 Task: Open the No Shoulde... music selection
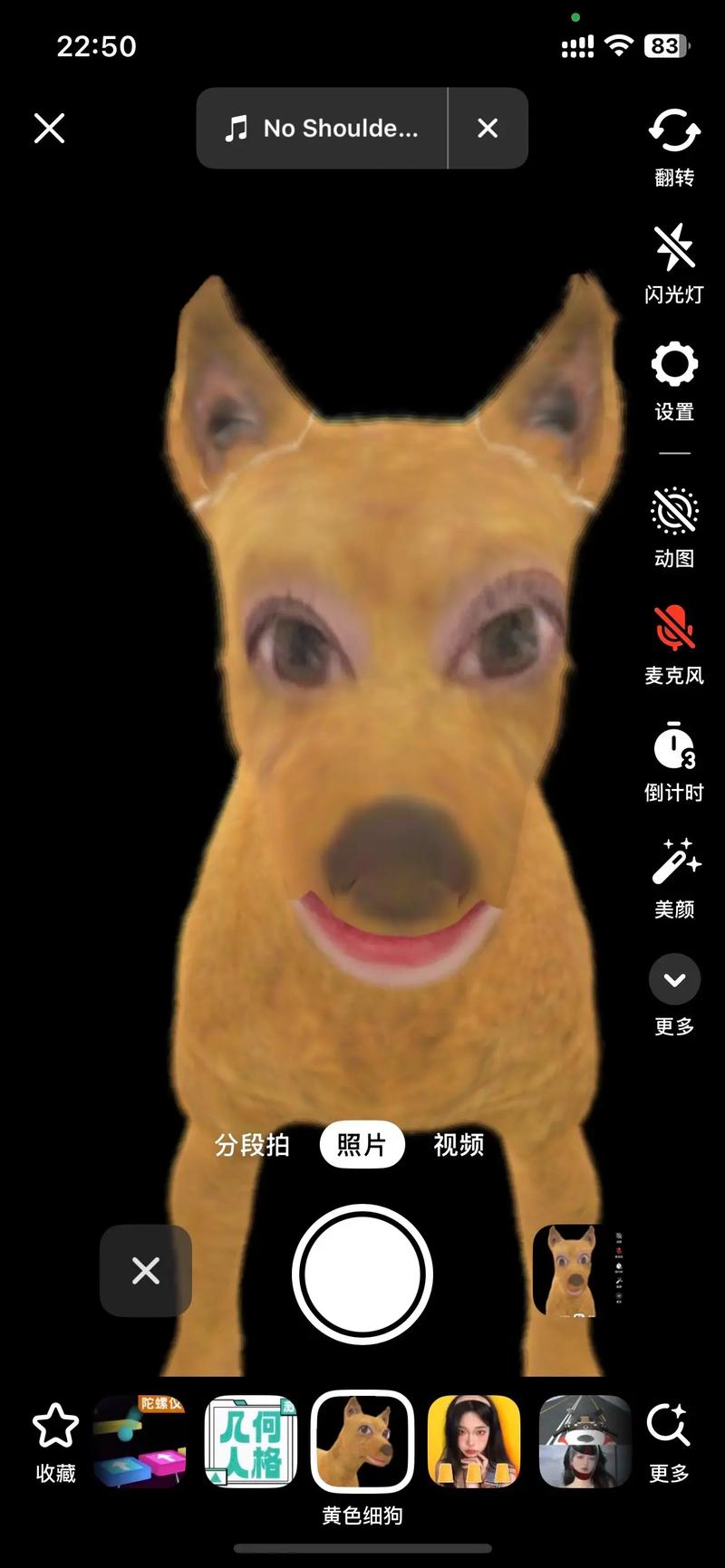(323, 129)
